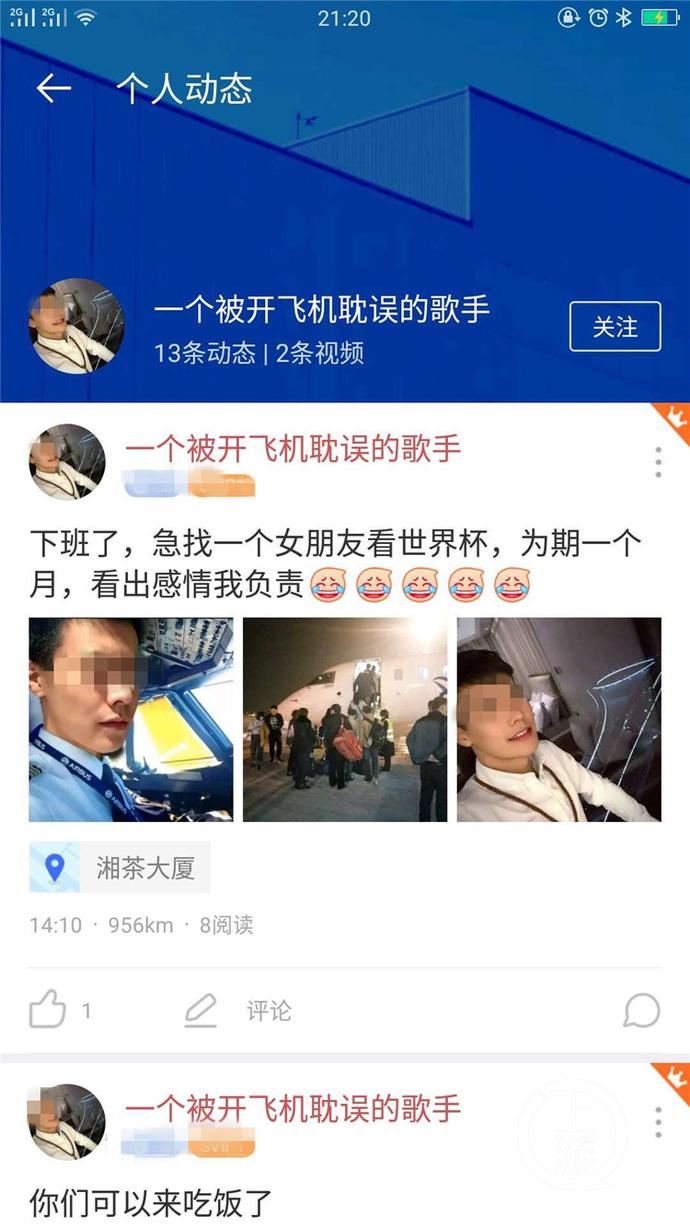Open the profile avatar in the header

pos(77,325)
